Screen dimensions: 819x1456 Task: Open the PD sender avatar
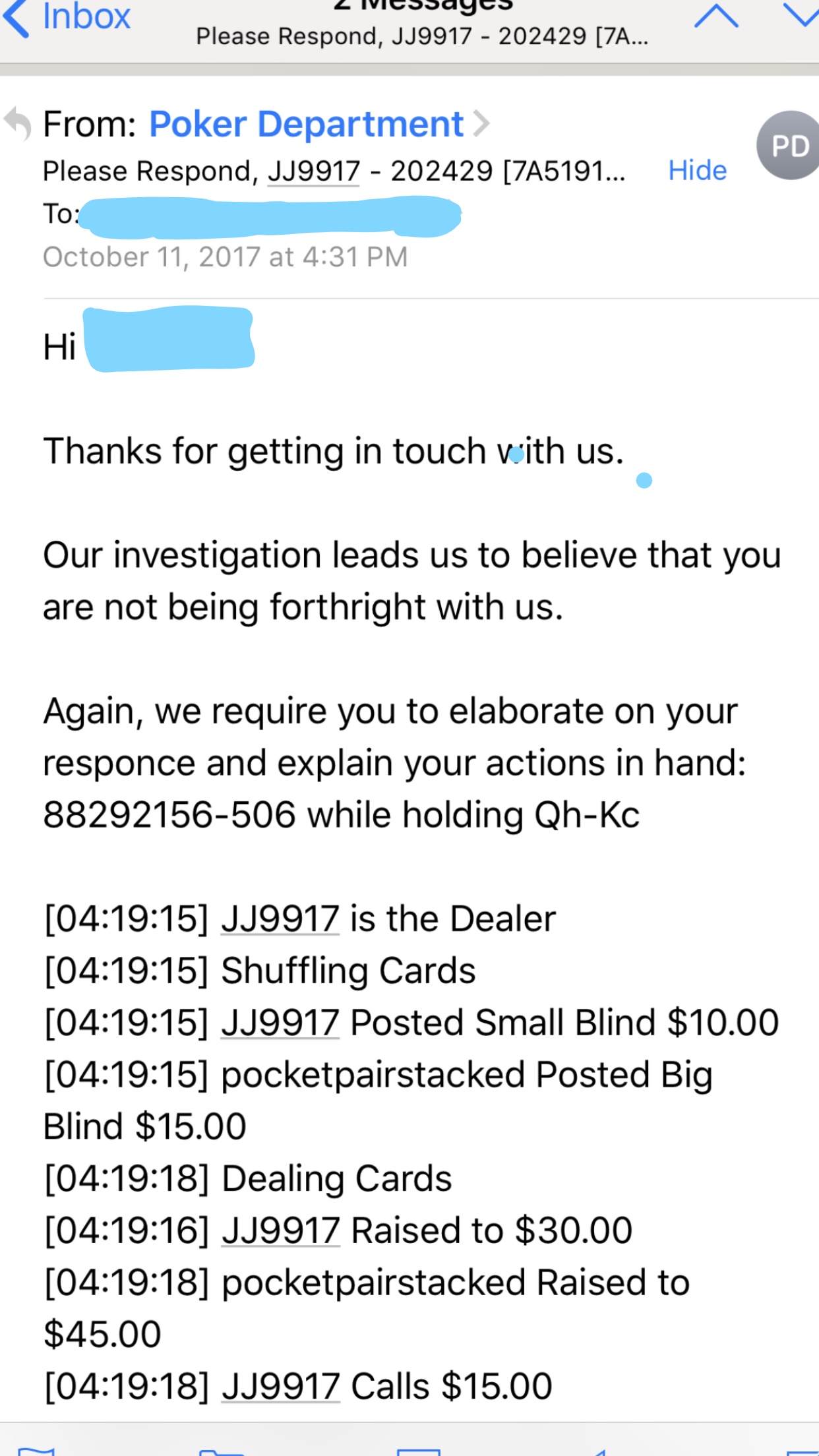point(789,146)
